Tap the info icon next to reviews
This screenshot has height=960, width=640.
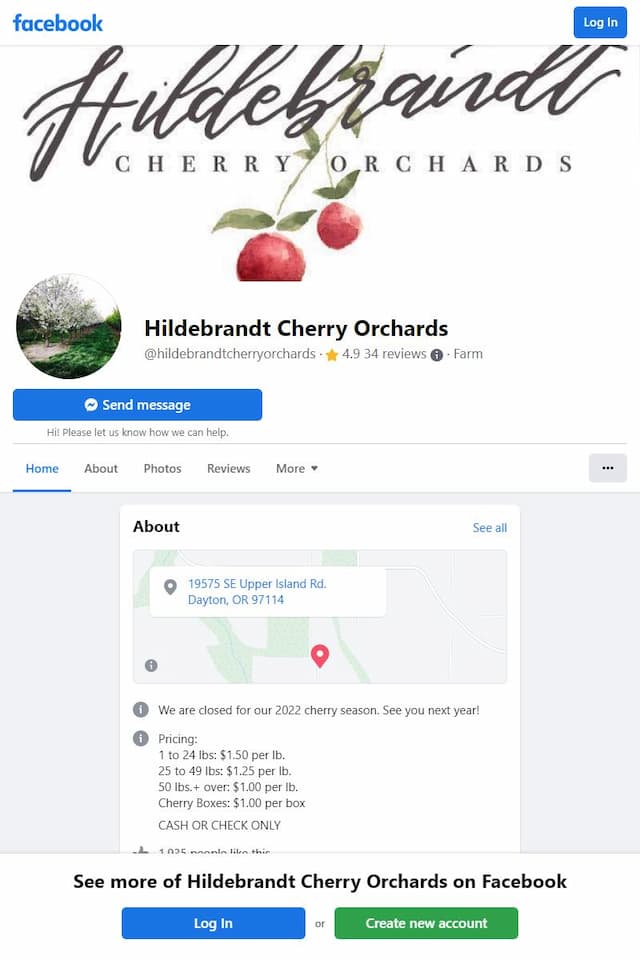[437, 355]
